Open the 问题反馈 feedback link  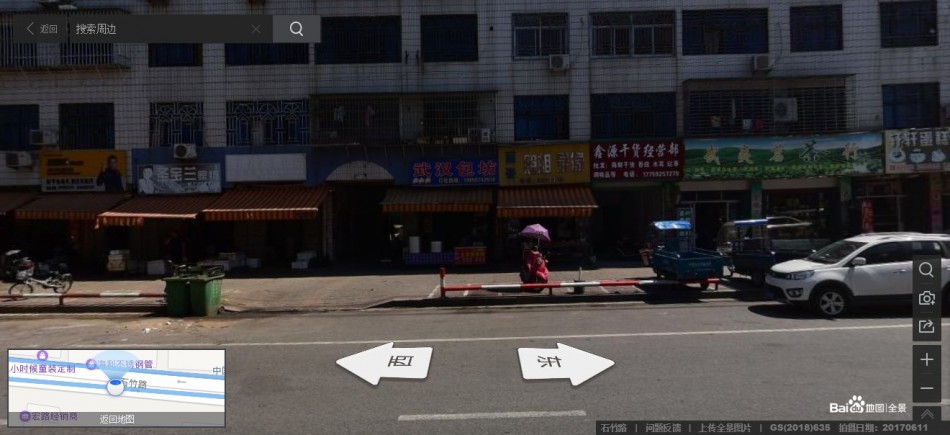663,428
